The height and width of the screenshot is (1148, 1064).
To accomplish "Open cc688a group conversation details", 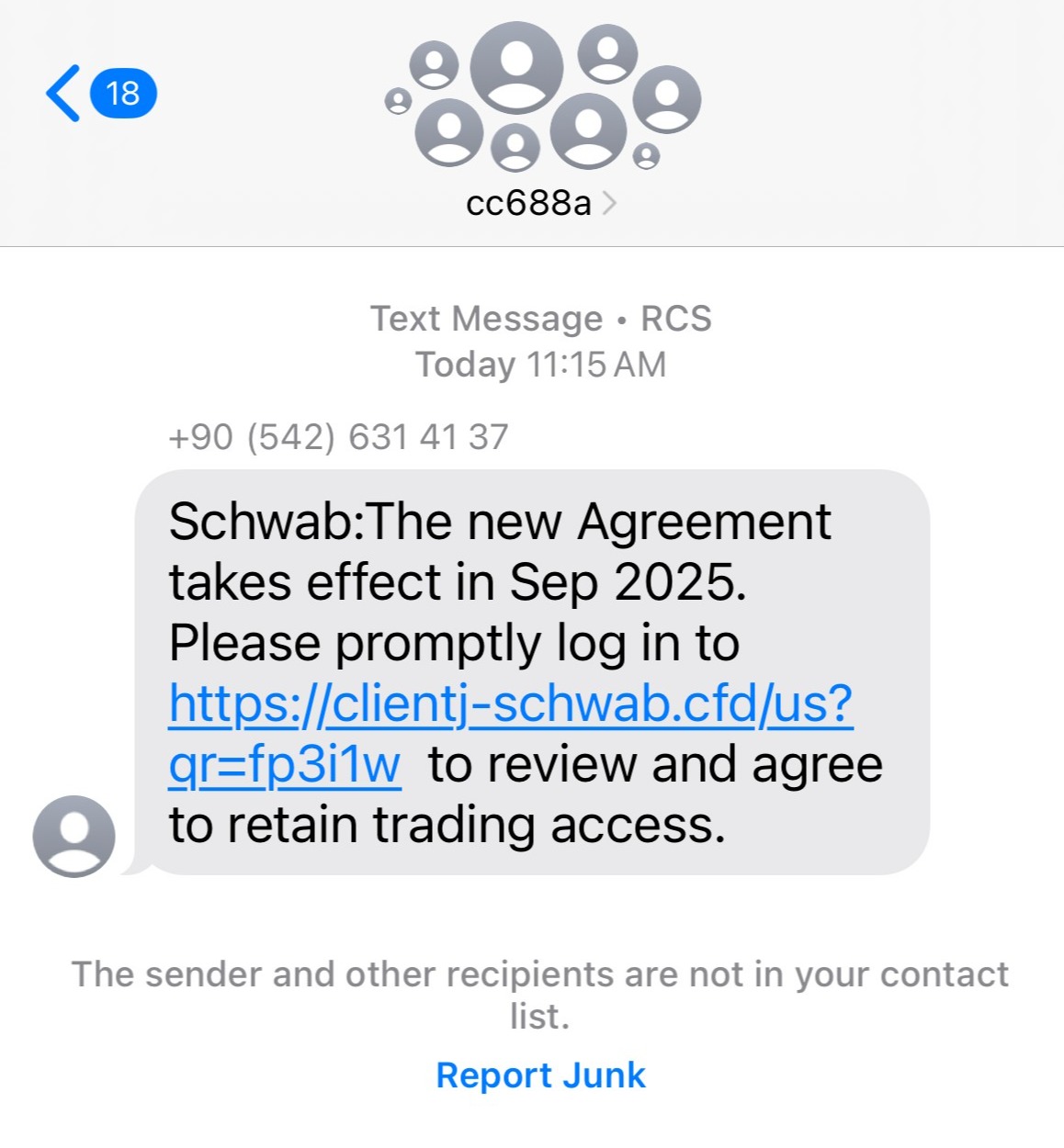I will (x=540, y=203).
